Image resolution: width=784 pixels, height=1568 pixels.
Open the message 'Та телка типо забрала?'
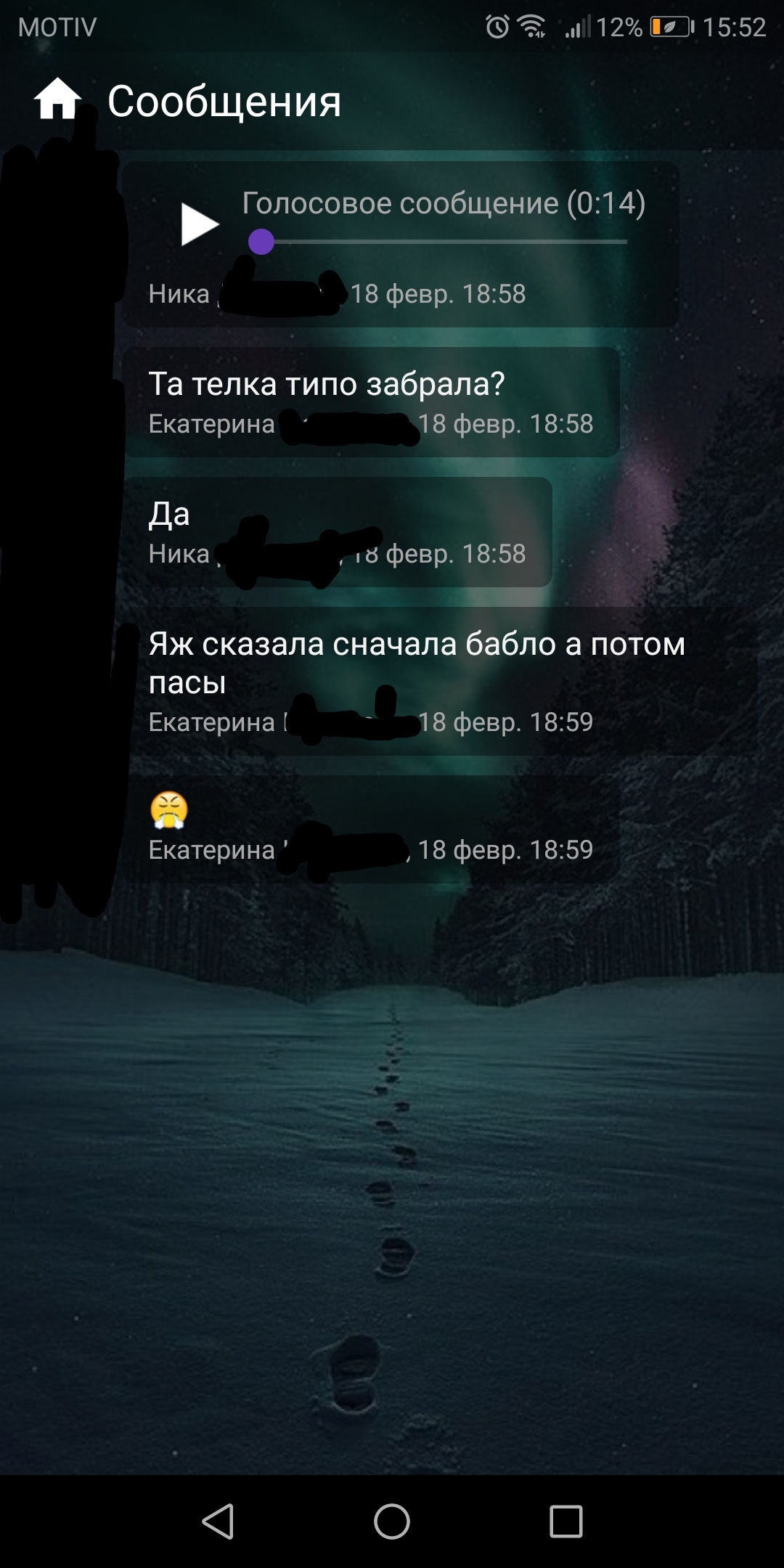click(371, 402)
